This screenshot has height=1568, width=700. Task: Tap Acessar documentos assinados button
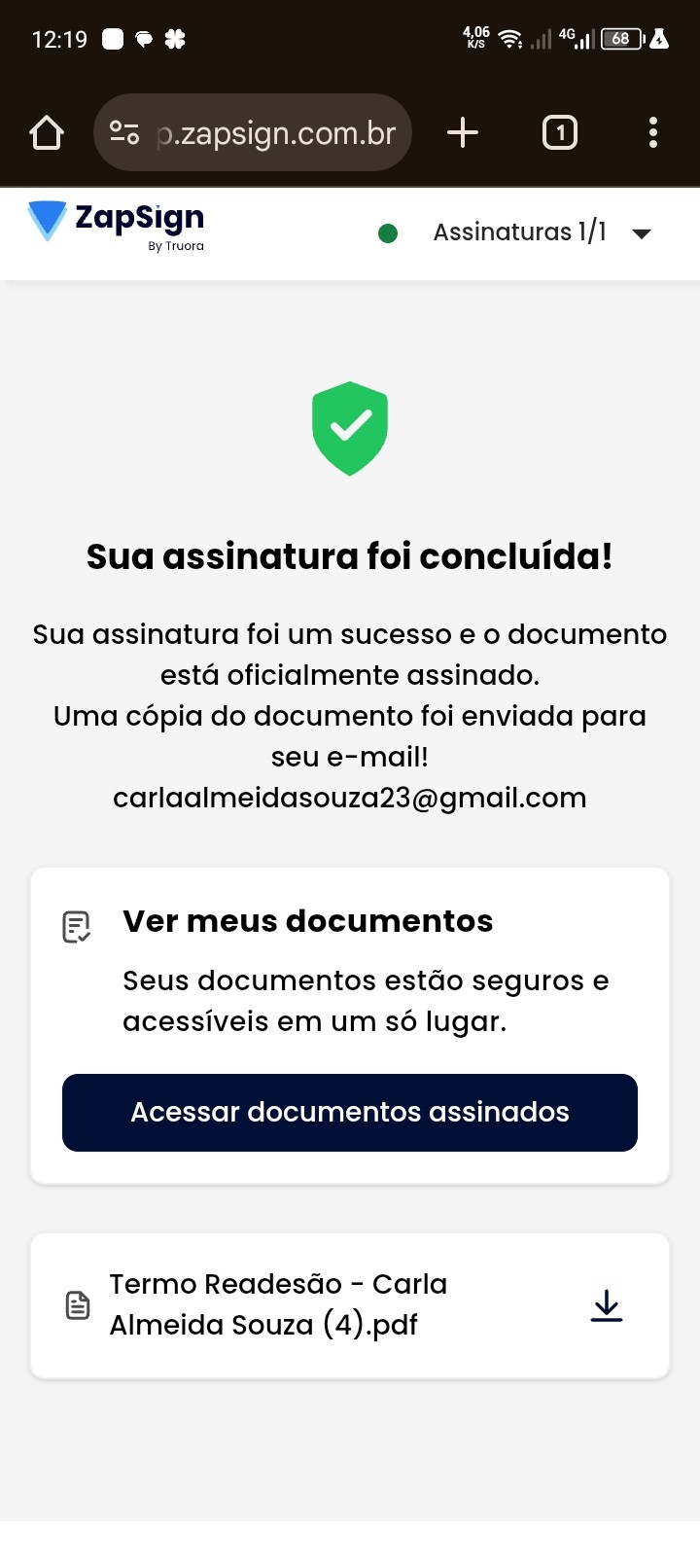[x=350, y=1112]
